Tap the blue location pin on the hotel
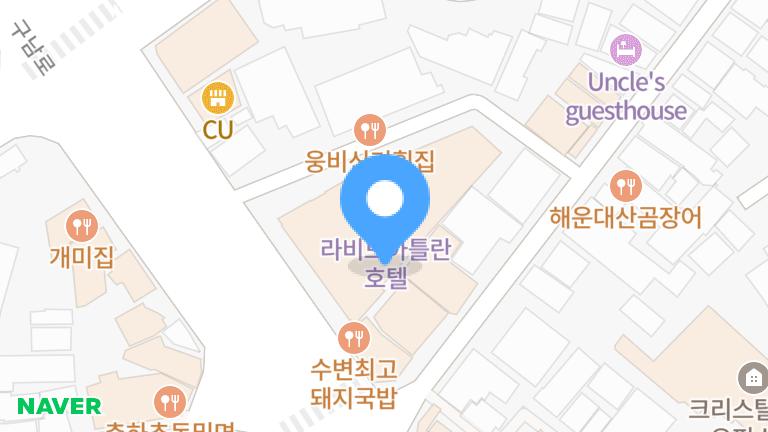Screen dimensions: 768x432 [385, 201]
